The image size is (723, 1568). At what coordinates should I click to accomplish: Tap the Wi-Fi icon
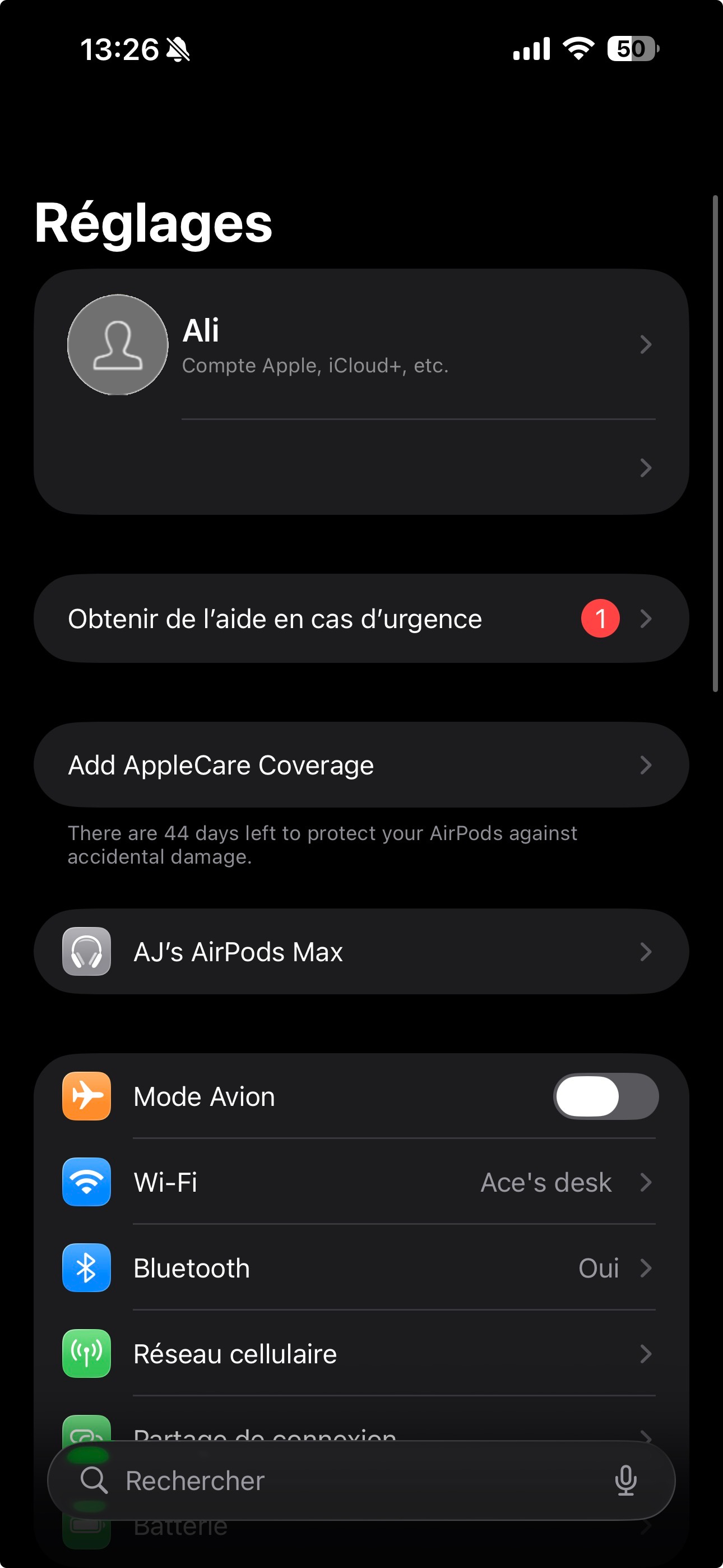tap(86, 1182)
